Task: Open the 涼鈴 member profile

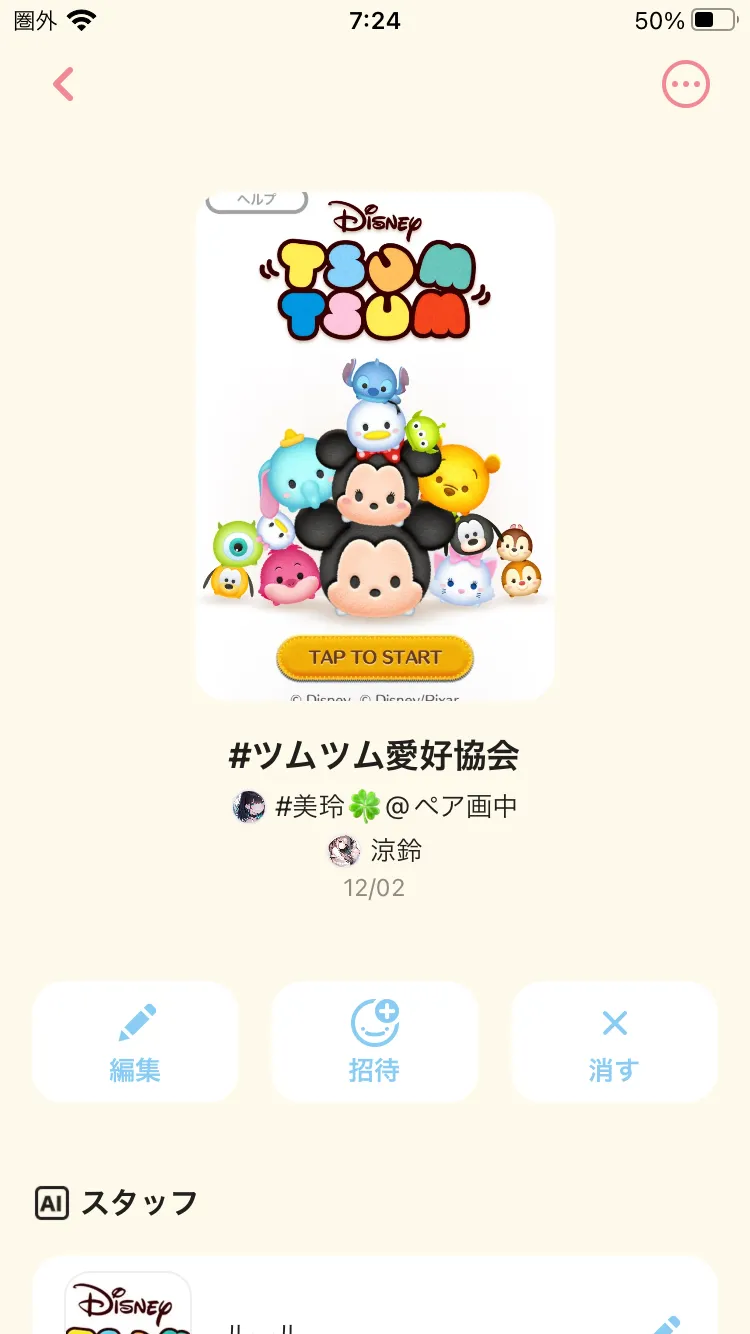Action: [x=375, y=851]
